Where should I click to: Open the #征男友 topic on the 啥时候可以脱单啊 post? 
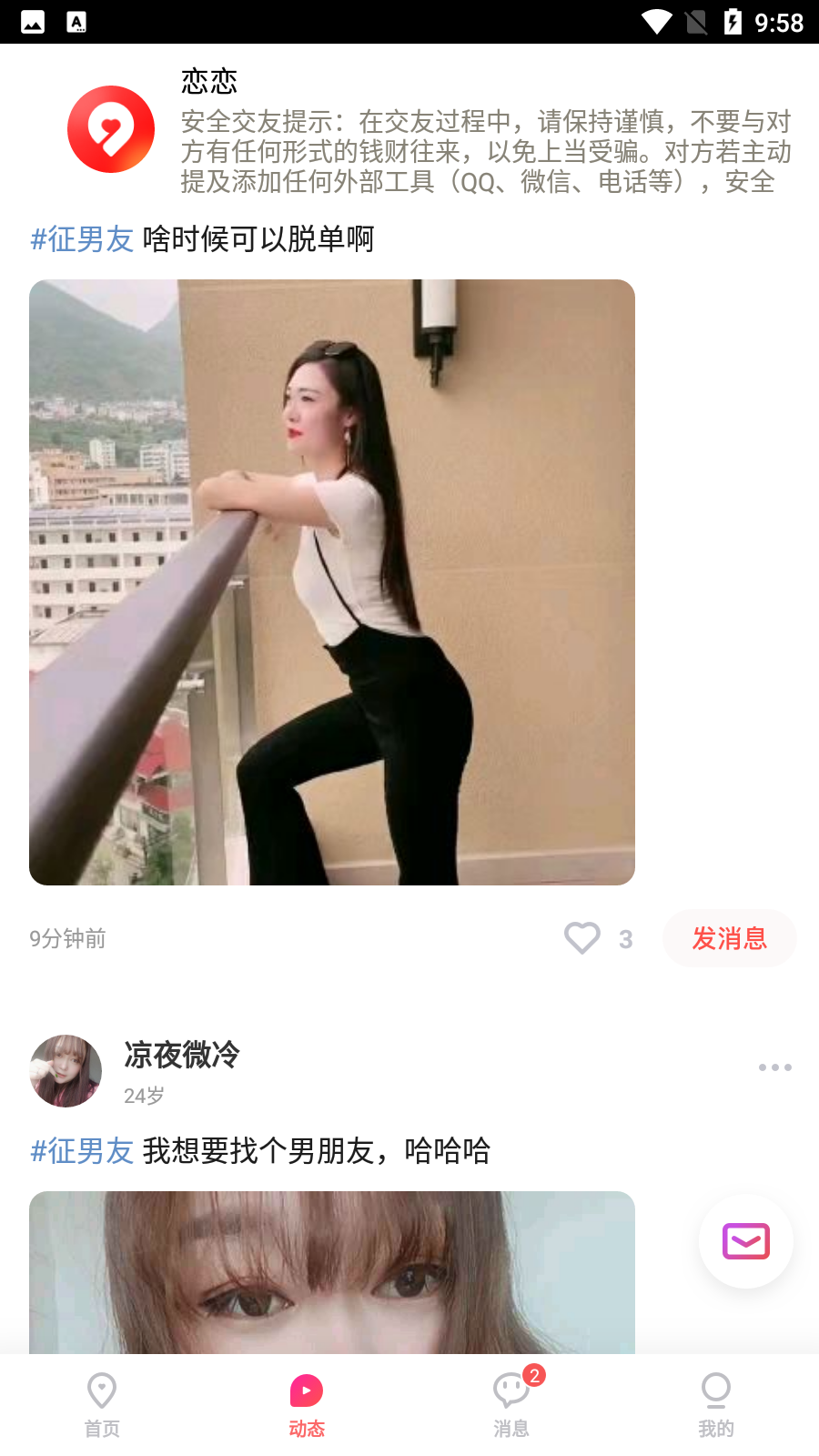tap(82, 239)
